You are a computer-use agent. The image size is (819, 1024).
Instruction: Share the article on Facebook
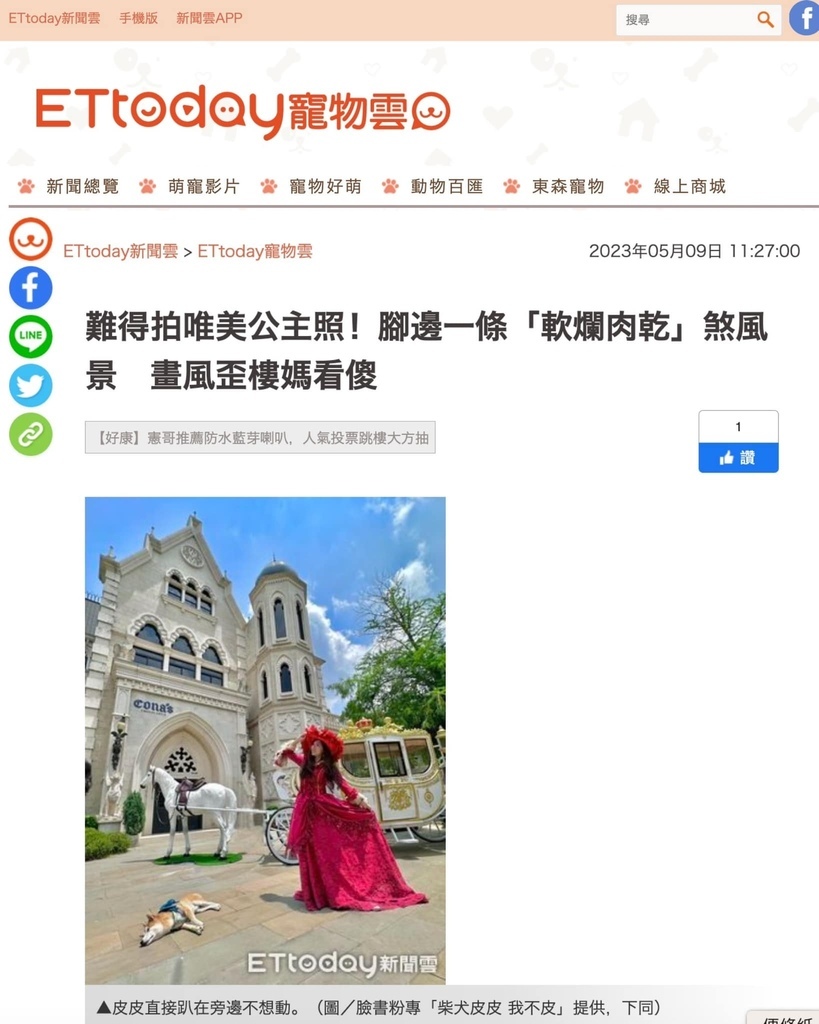pos(31,287)
